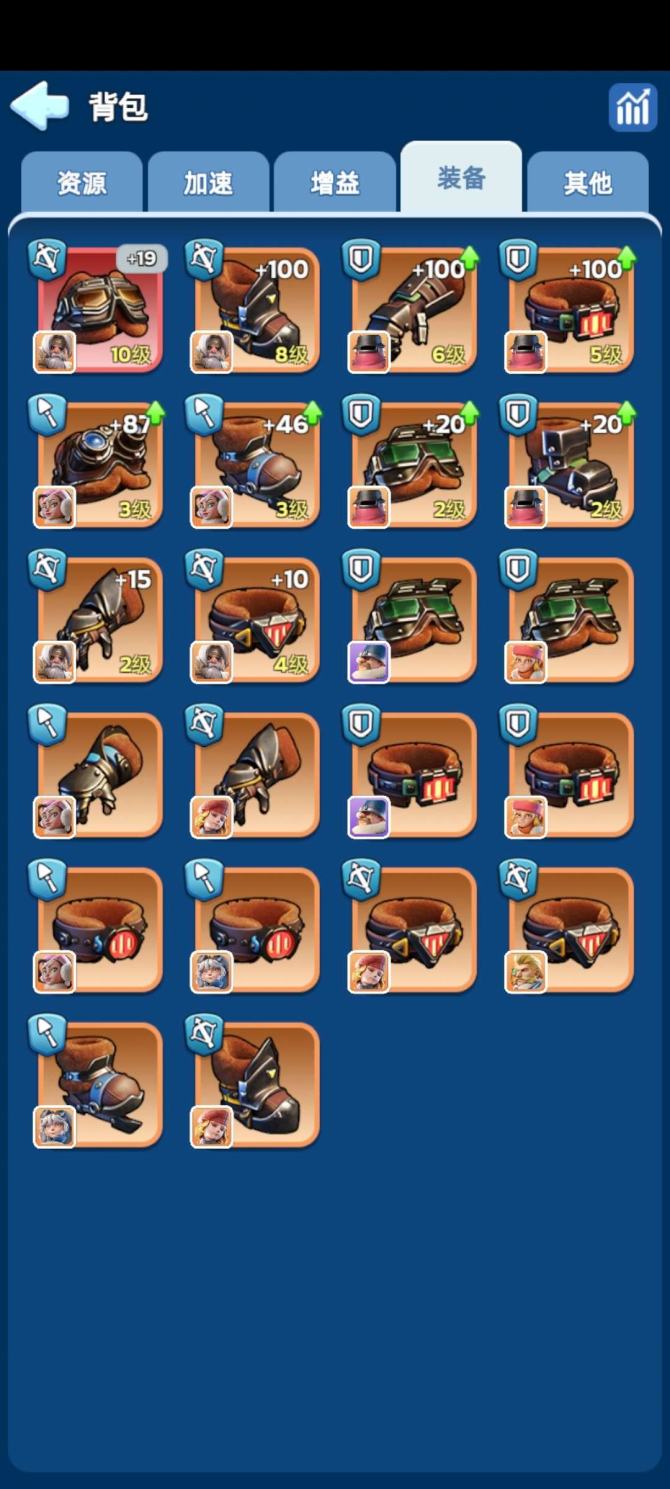Select the 装备 tab
The height and width of the screenshot is (1489, 670).
[x=461, y=179]
